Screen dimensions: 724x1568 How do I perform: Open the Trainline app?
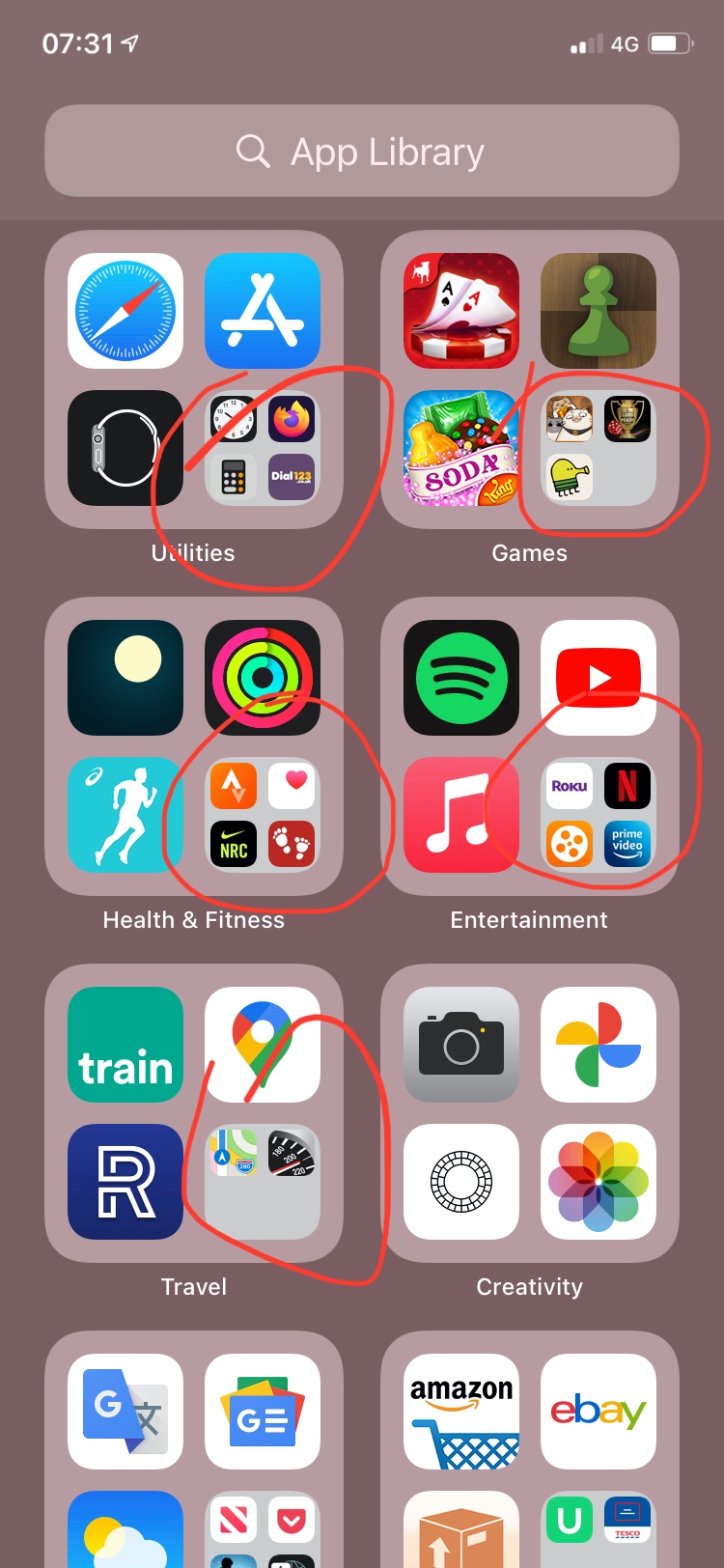click(x=125, y=1045)
